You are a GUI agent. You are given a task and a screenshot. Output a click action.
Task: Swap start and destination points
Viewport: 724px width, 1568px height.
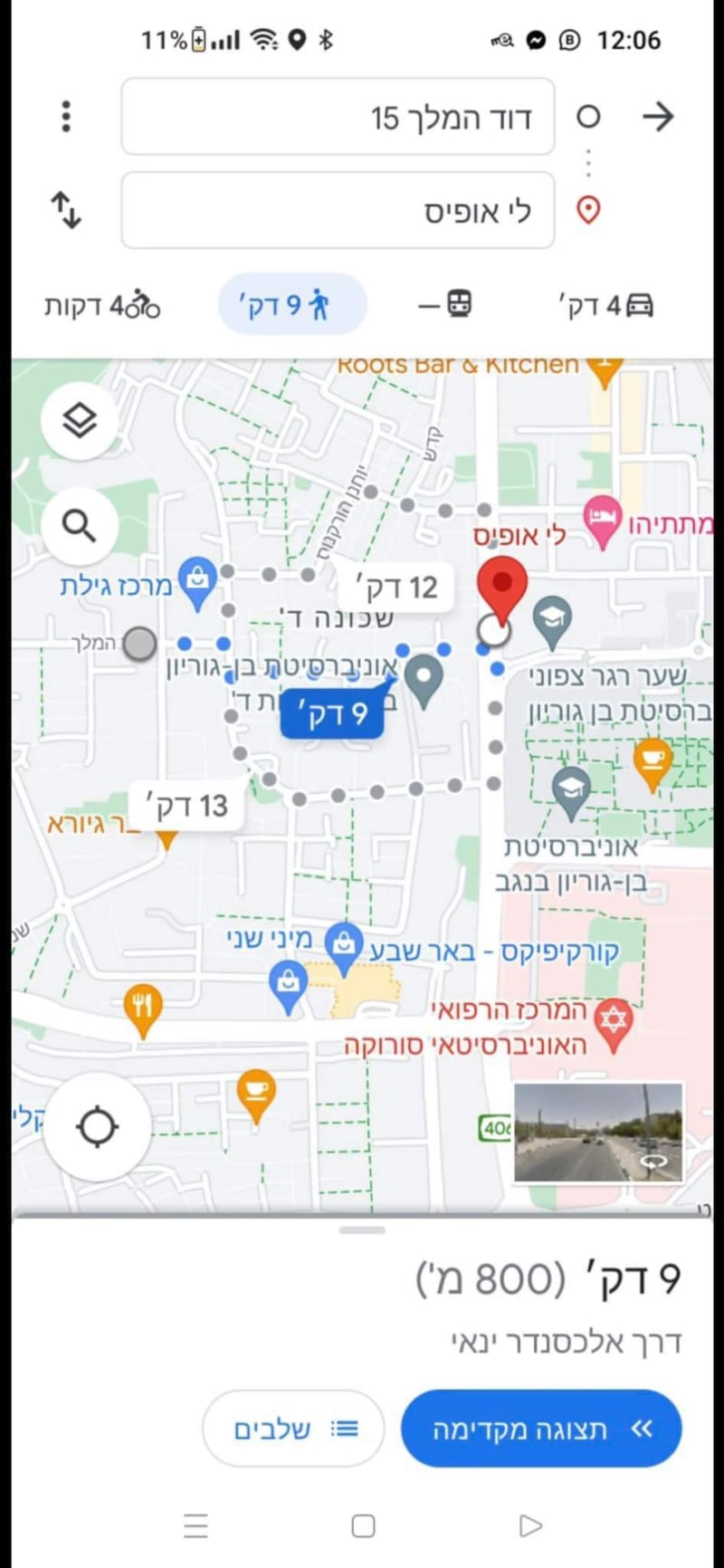(x=66, y=210)
